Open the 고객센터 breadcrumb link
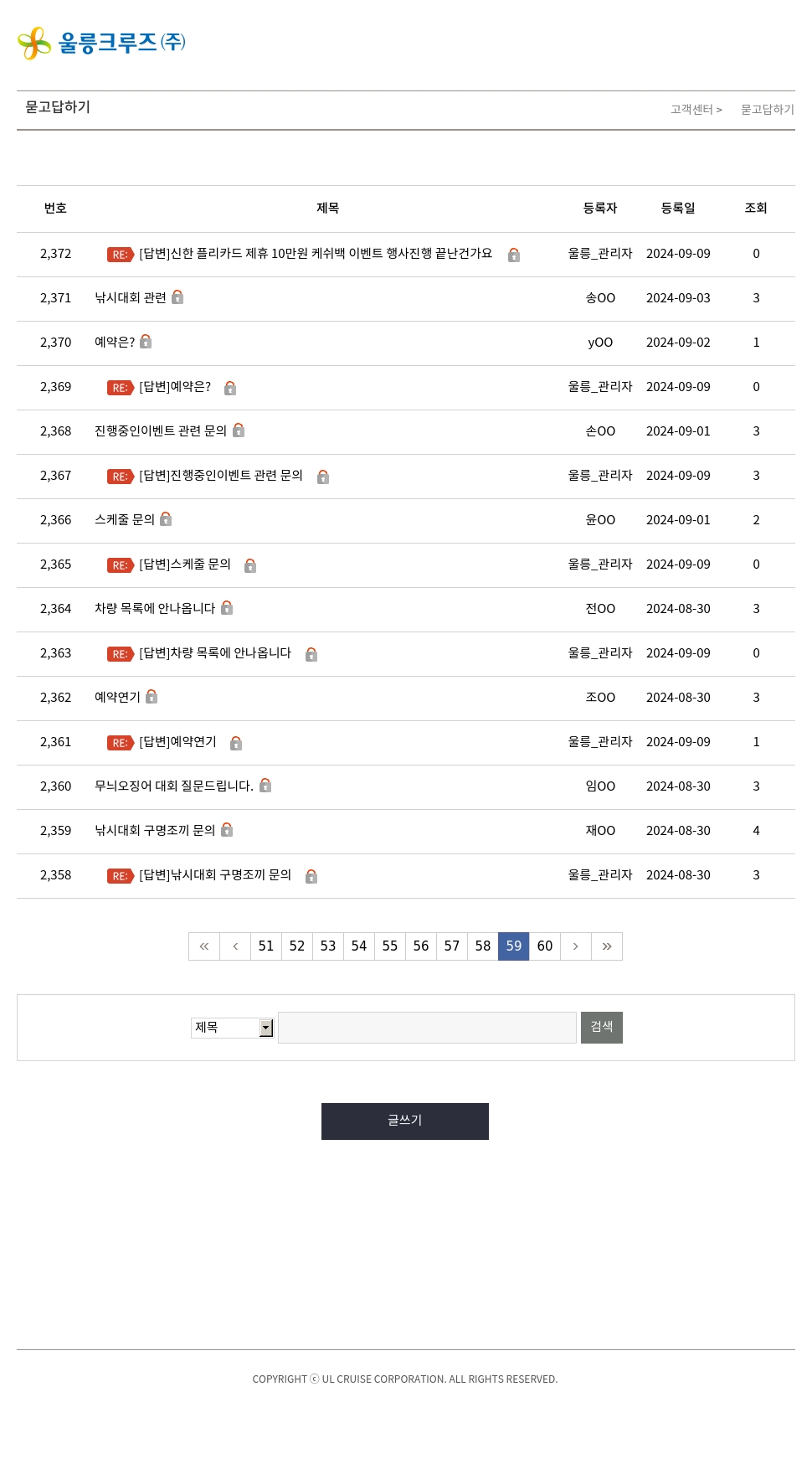812x1459 pixels. tap(692, 110)
